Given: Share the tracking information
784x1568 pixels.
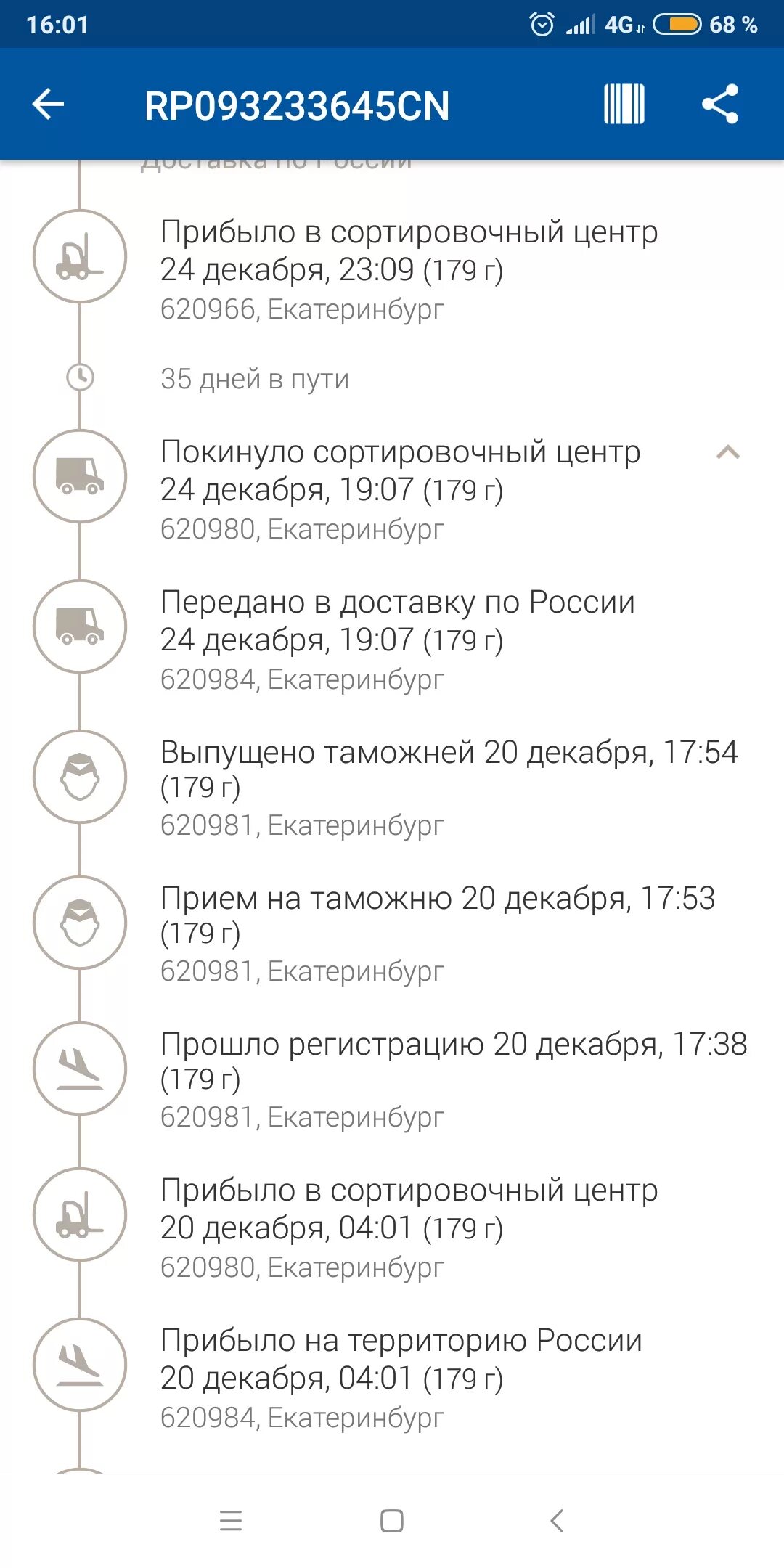Looking at the screenshot, I should (720, 105).
